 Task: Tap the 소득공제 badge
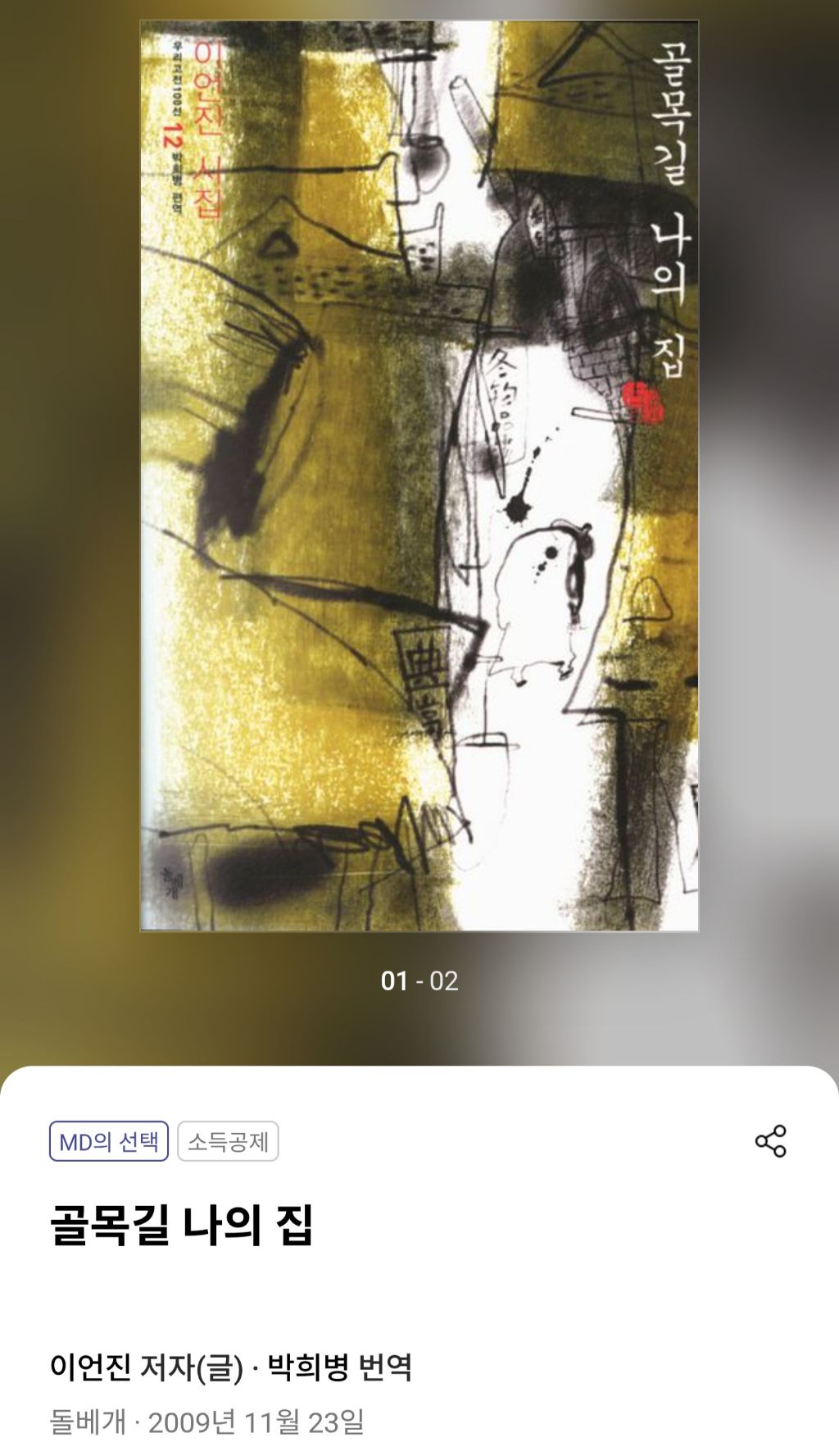tap(228, 1141)
